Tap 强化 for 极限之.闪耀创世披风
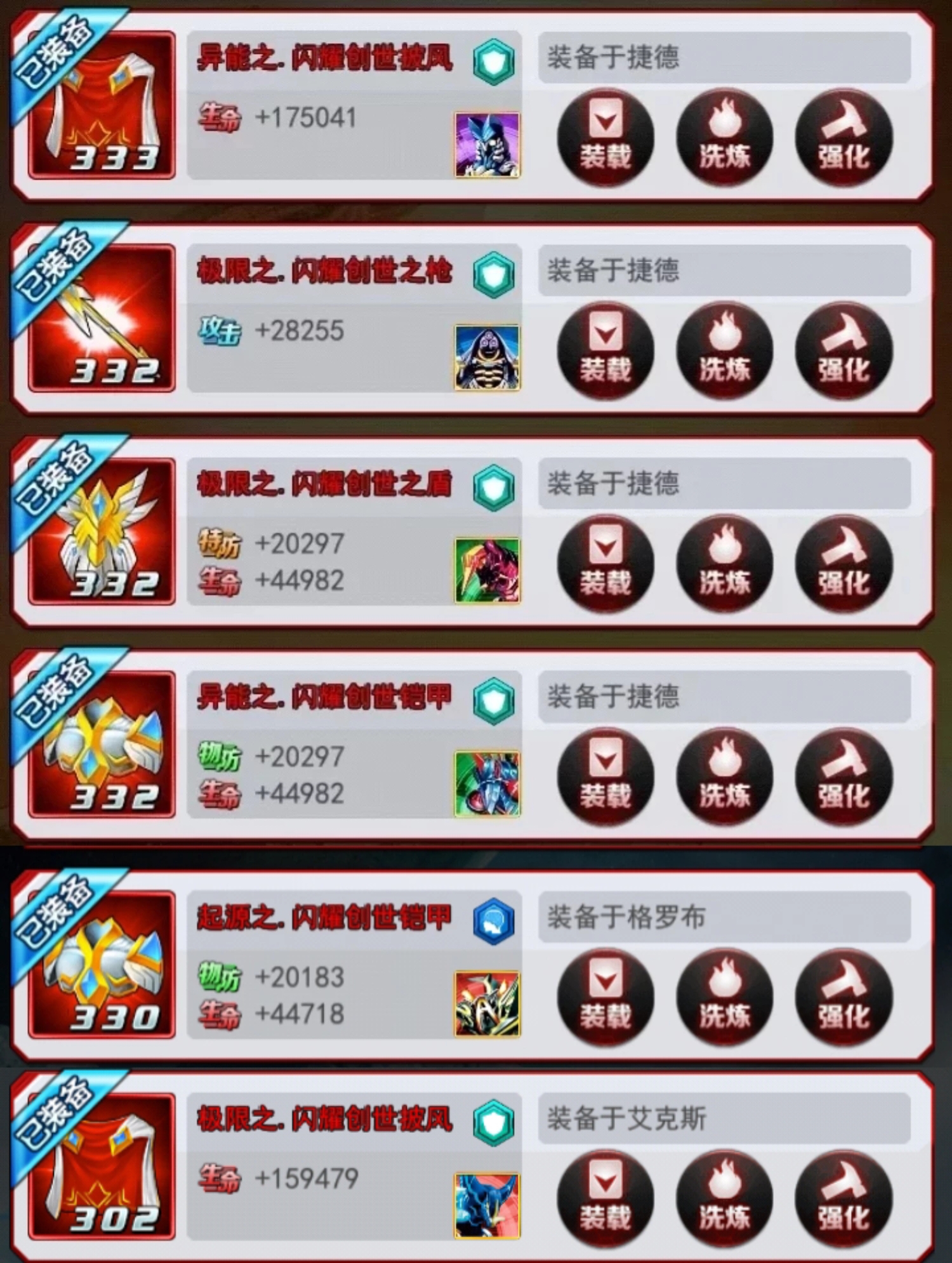The image size is (952, 1263). [843, 1200]
